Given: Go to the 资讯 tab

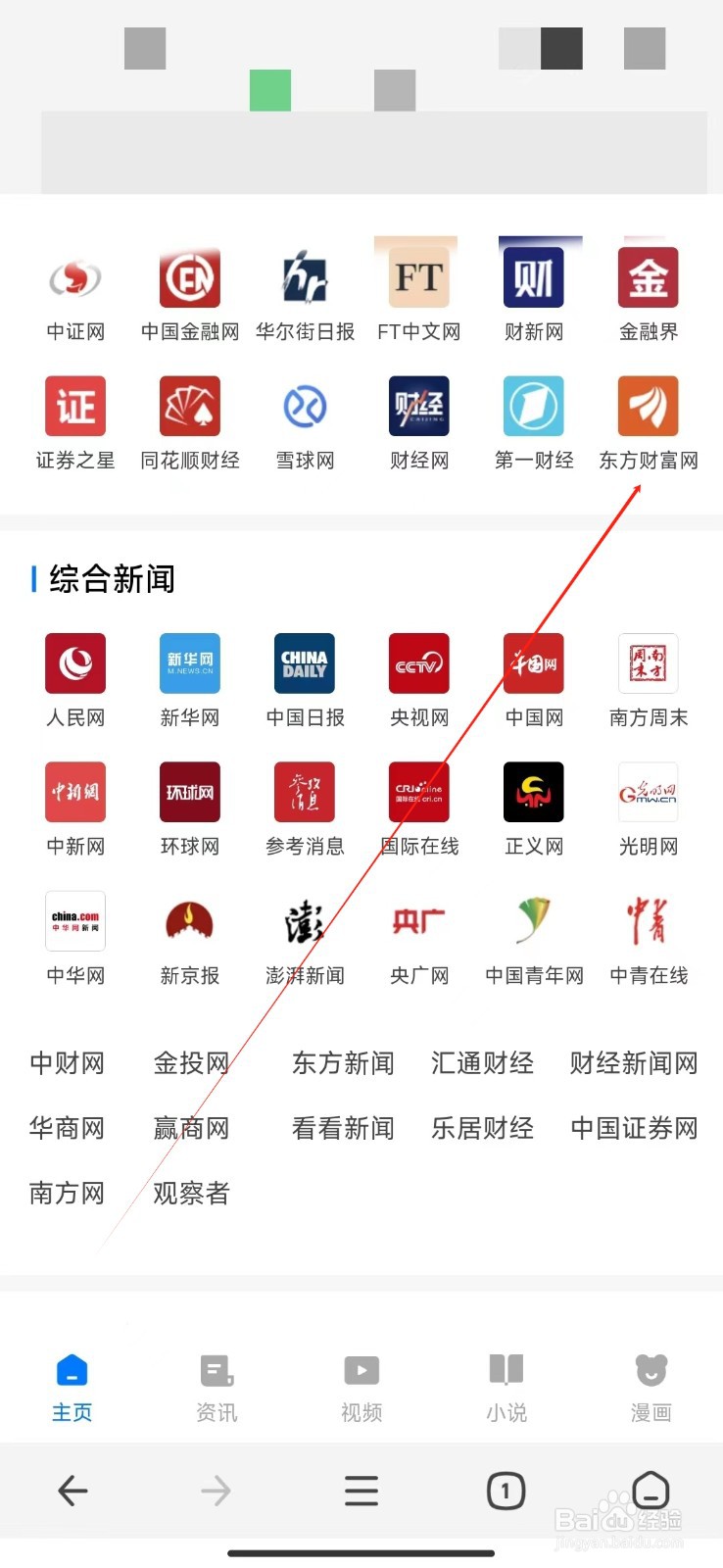Looking at the screenshot, I should coord(216,1384).
